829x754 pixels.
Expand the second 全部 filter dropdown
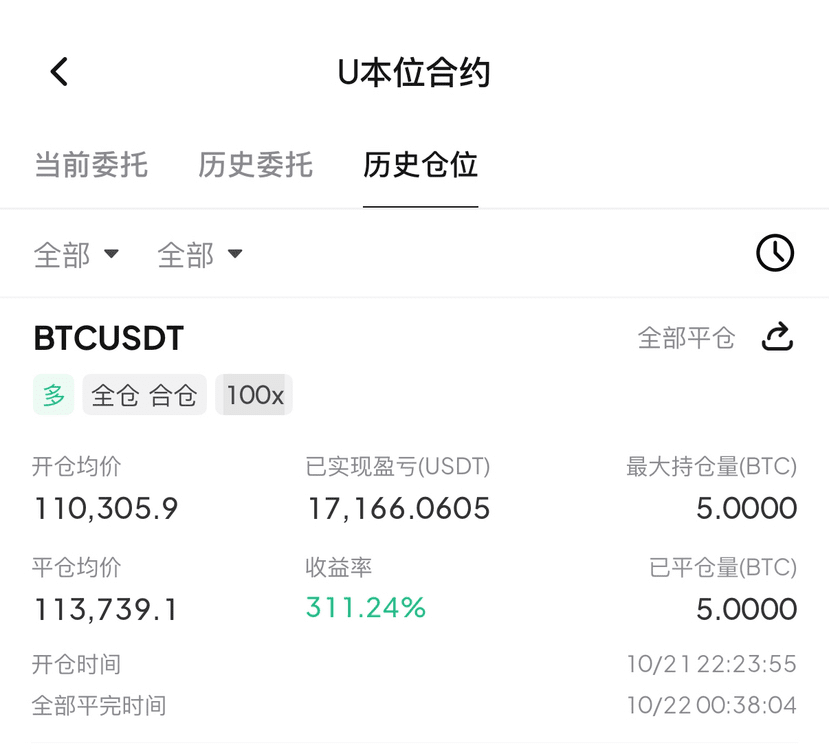point(200,255)
